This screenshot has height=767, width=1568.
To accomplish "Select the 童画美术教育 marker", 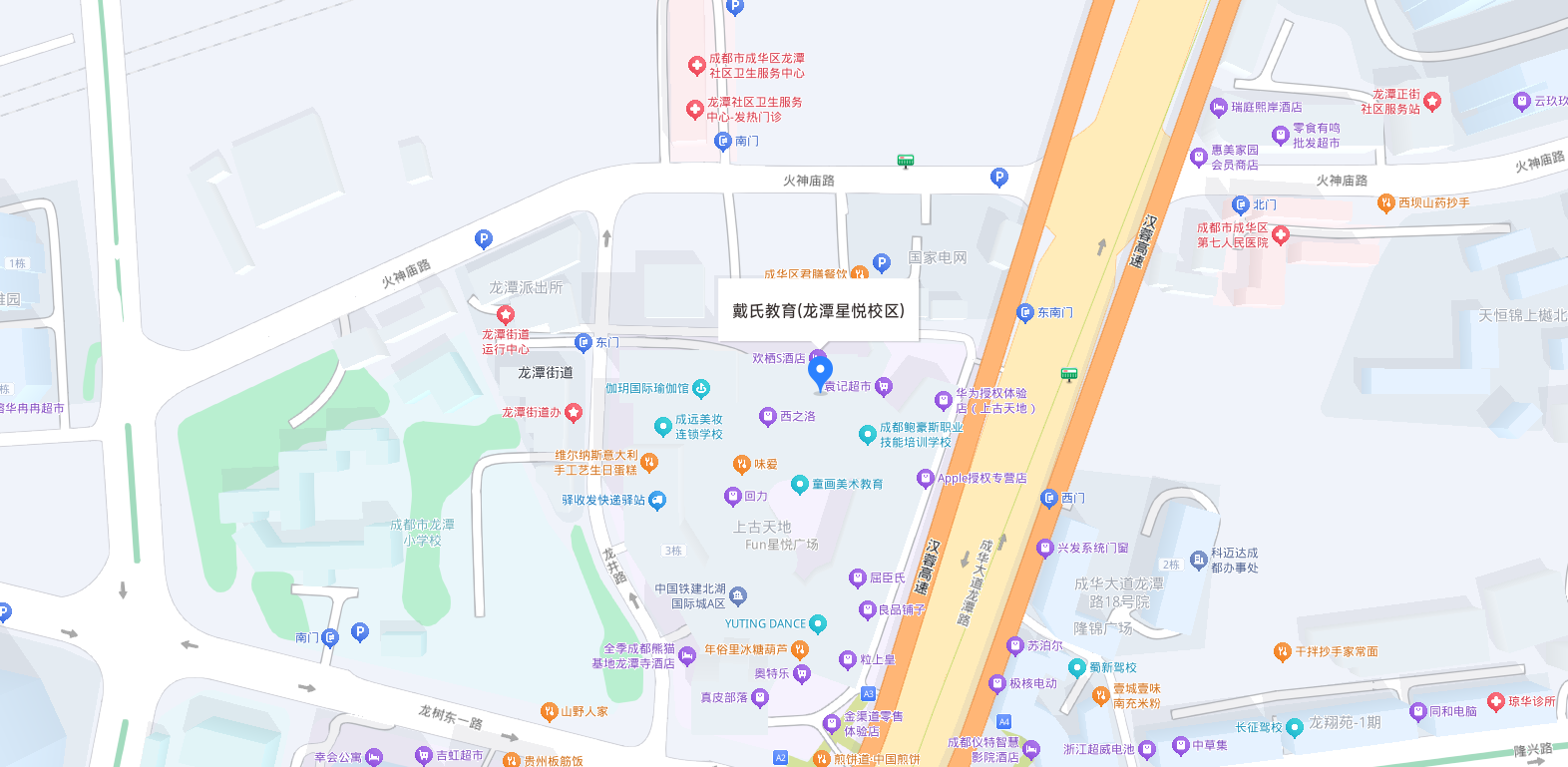I will pyautogui.click(x=799, y=485).
